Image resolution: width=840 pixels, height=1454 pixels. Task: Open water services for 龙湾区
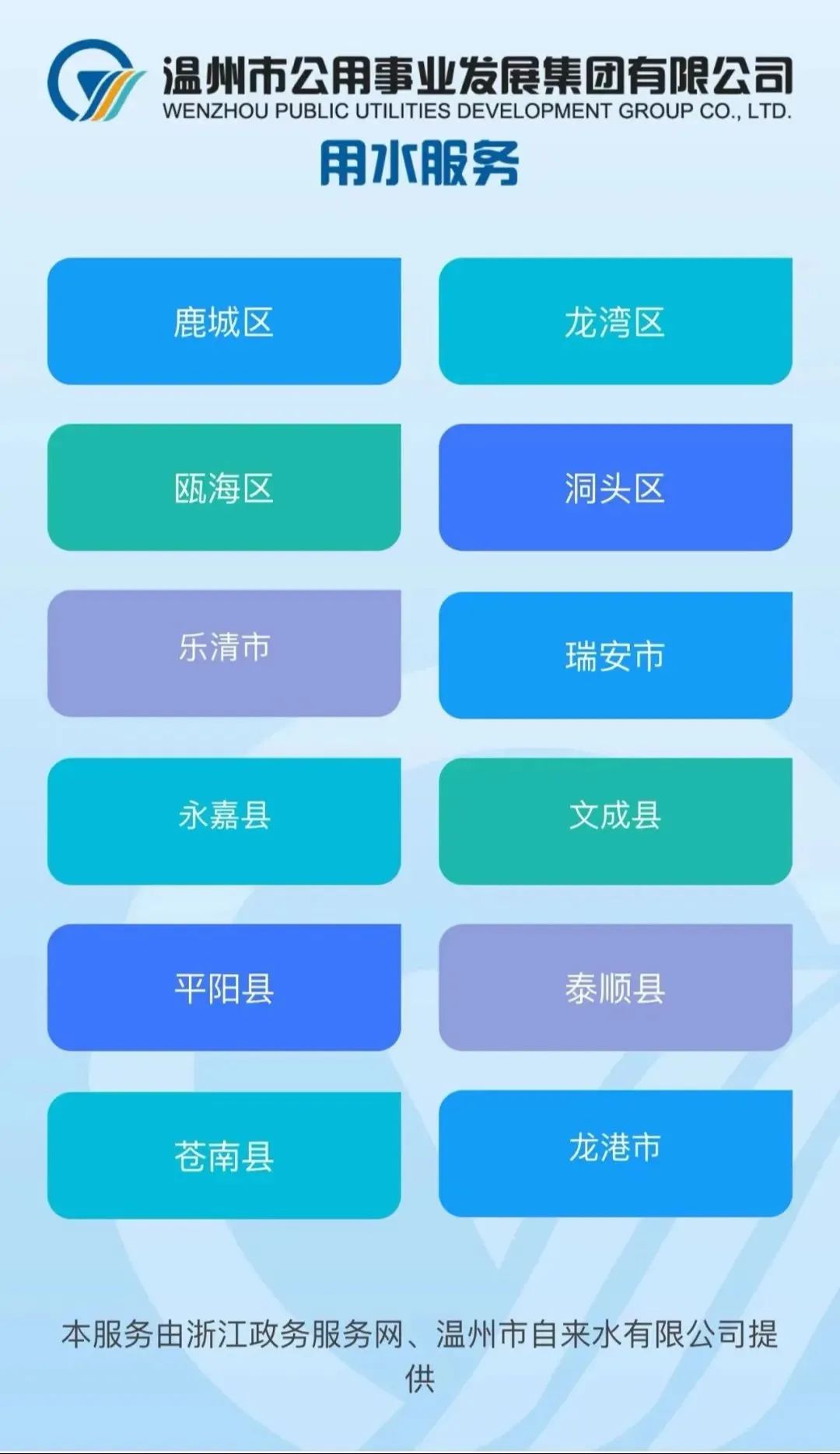tap(615, 321)
